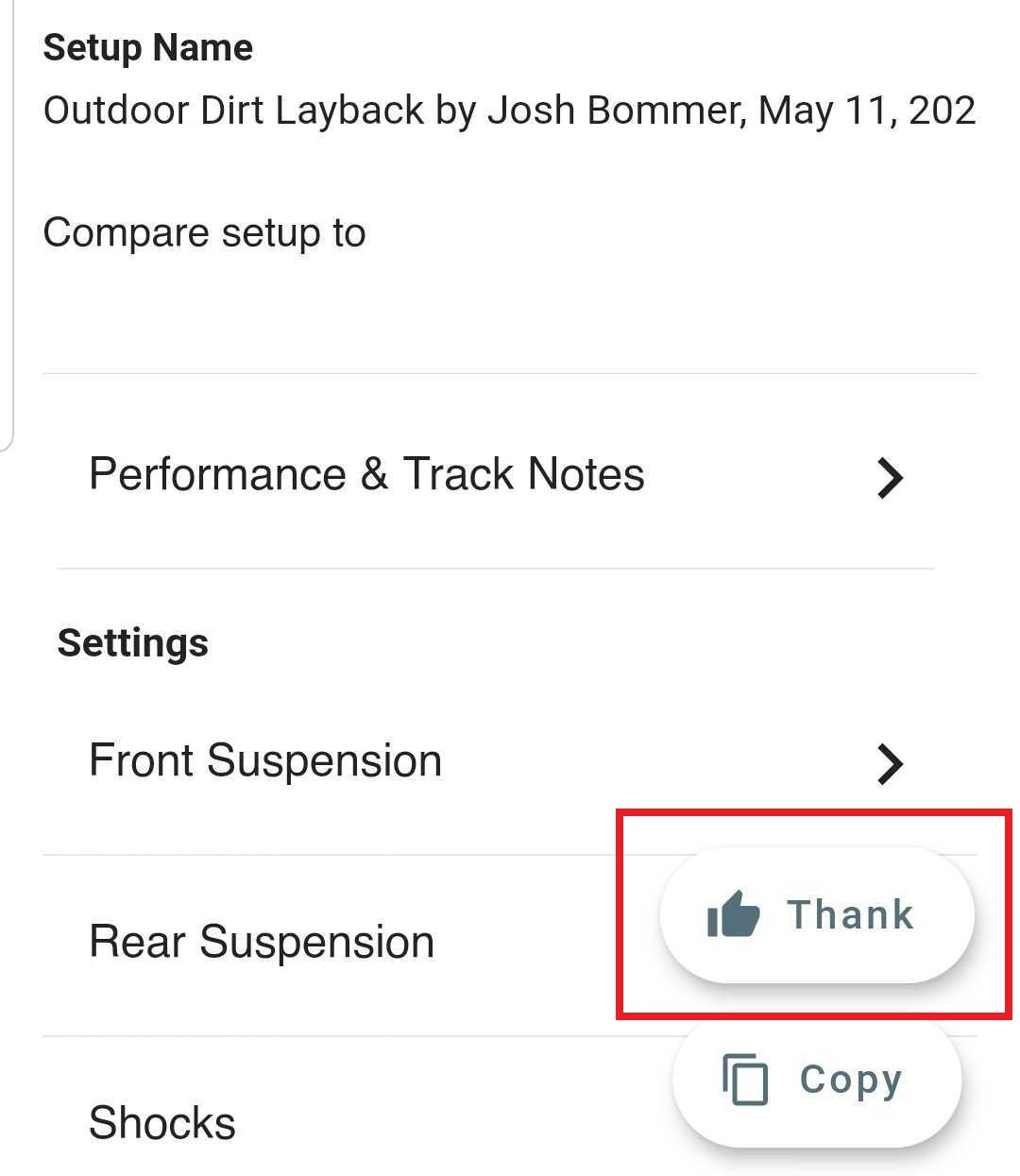Image resolution: width=1020 pixels, height=1176 pixels.
Task: Tap the Thank button
Action: click(816, 915)
